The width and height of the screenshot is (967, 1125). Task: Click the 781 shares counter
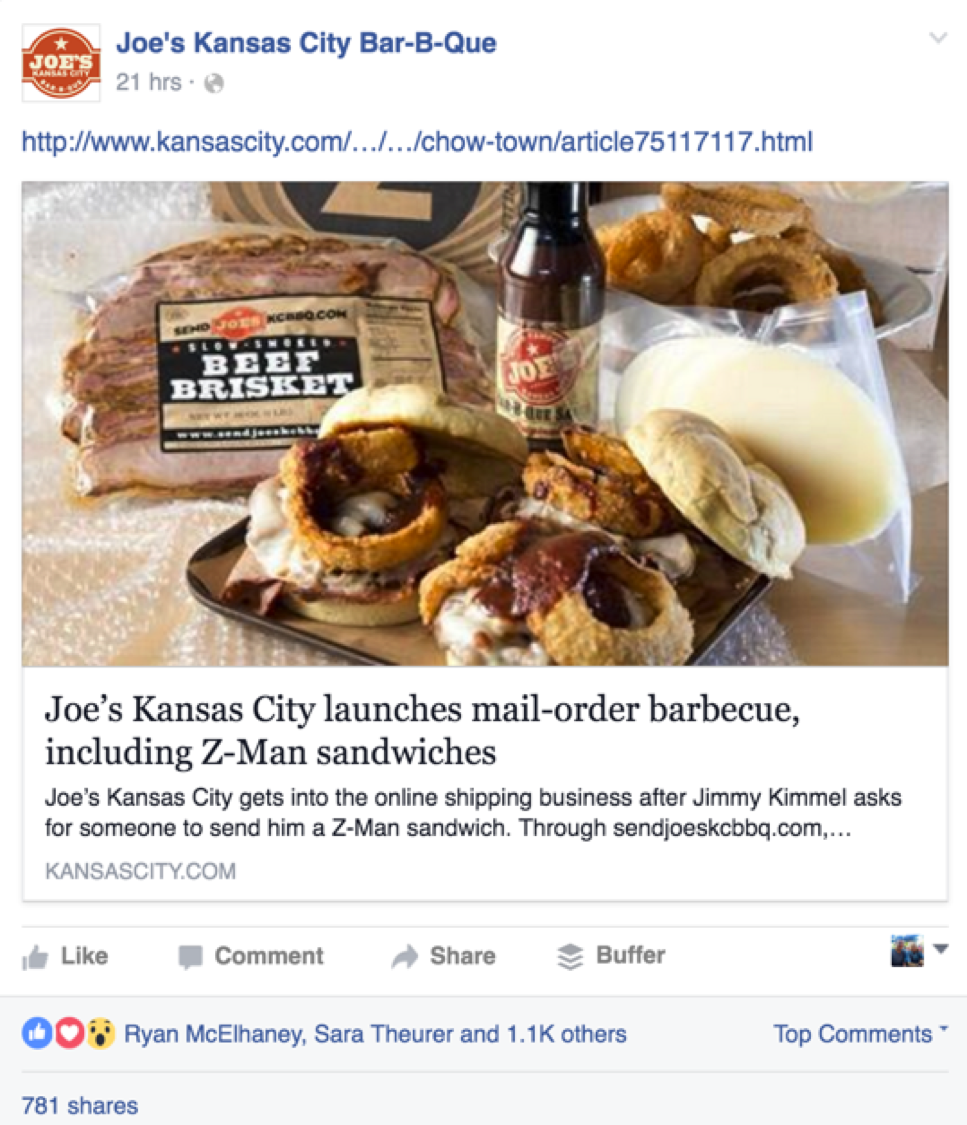[x=79, y=1106]
